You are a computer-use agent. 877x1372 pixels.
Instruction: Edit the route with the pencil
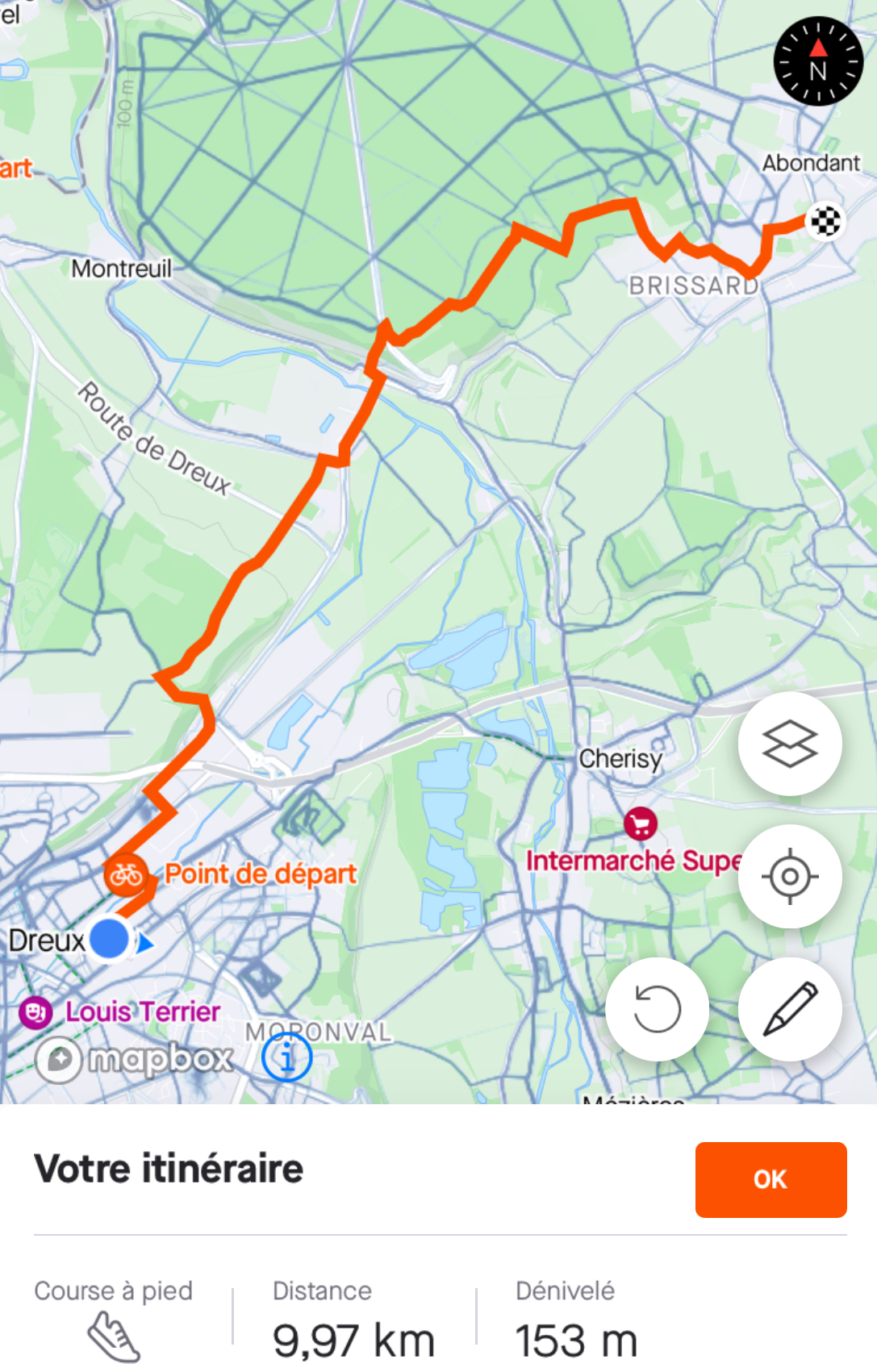790,1009
